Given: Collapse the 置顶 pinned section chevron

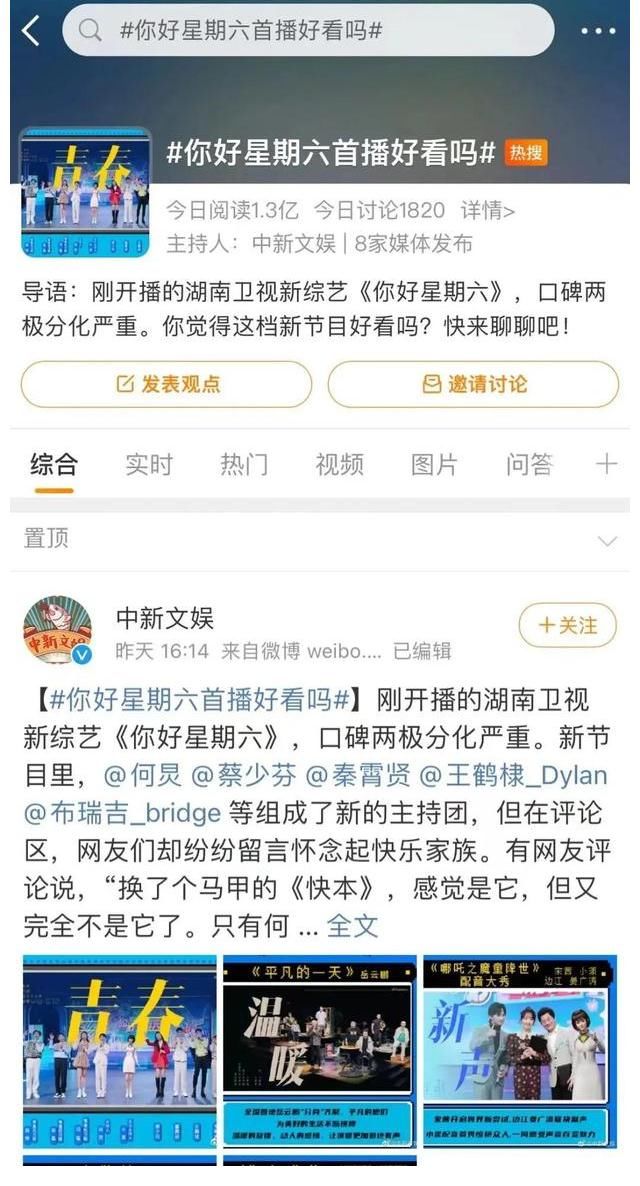Looking at the screenshot, I should click(x=606, y=541).
